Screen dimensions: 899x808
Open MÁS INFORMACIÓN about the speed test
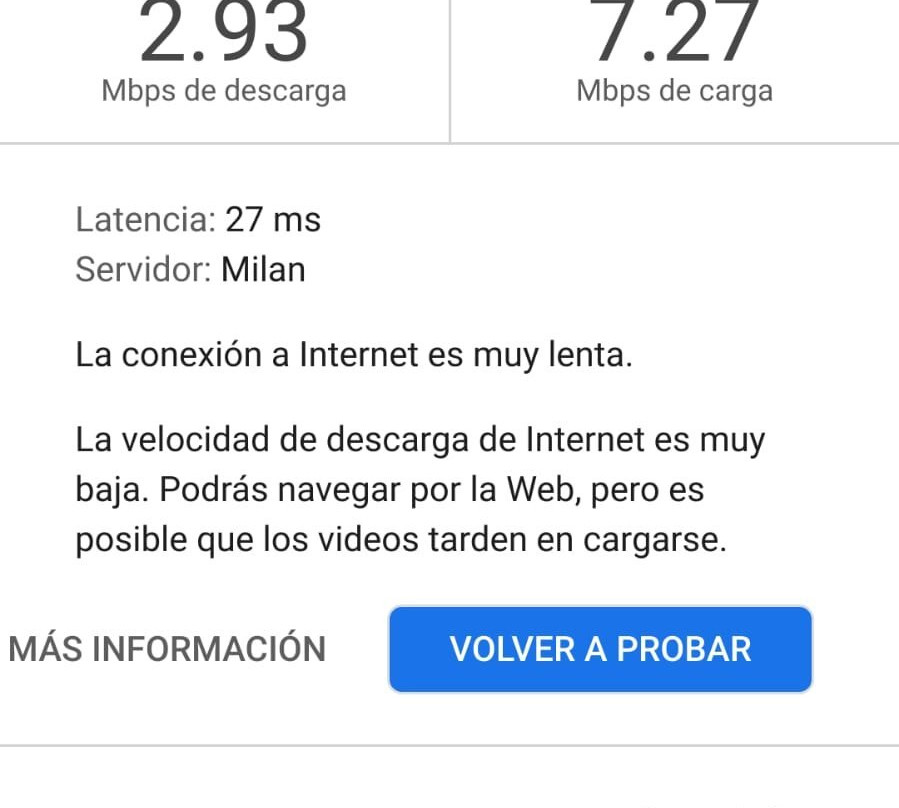coord(167,649)
